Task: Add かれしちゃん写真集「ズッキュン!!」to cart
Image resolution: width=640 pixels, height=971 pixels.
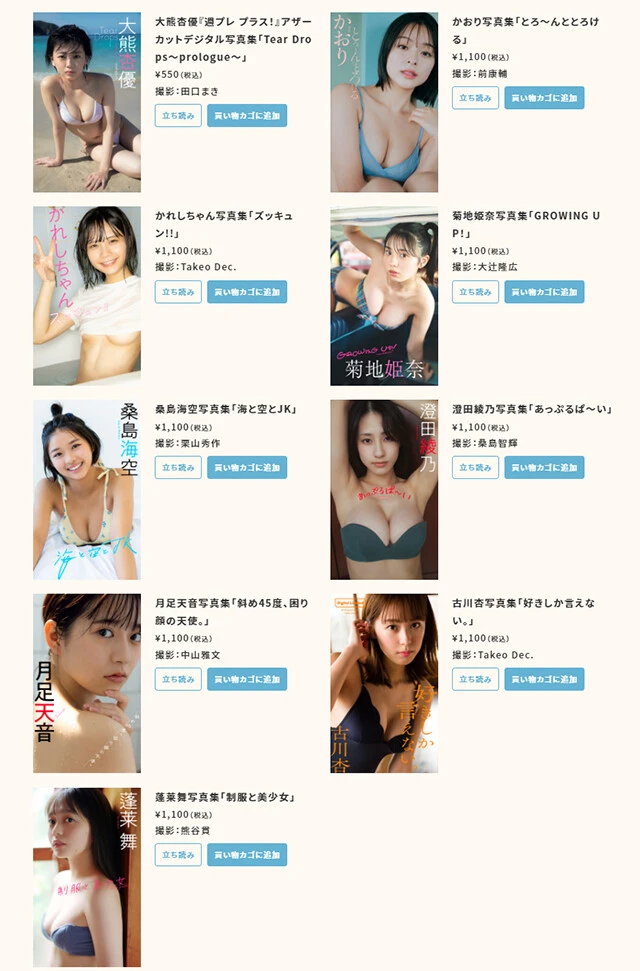Action: point(247,292)
